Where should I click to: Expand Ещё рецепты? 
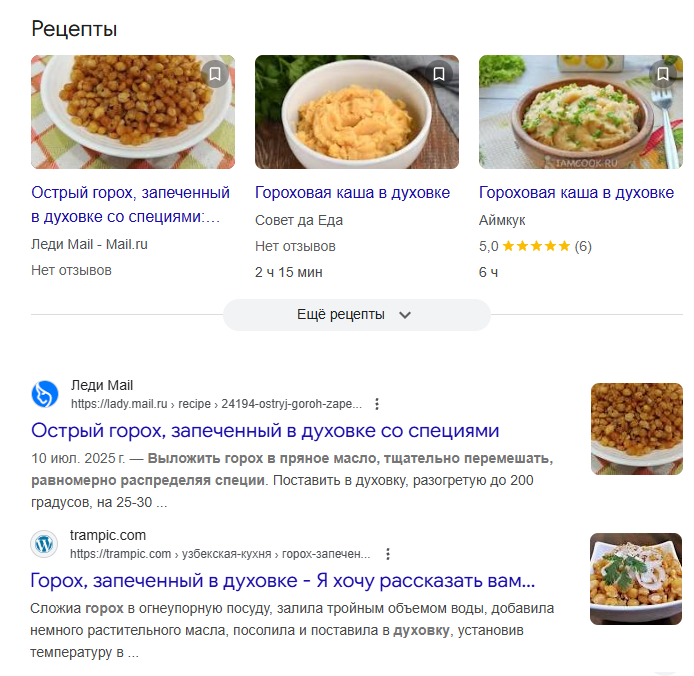click(x=356, y=314)
